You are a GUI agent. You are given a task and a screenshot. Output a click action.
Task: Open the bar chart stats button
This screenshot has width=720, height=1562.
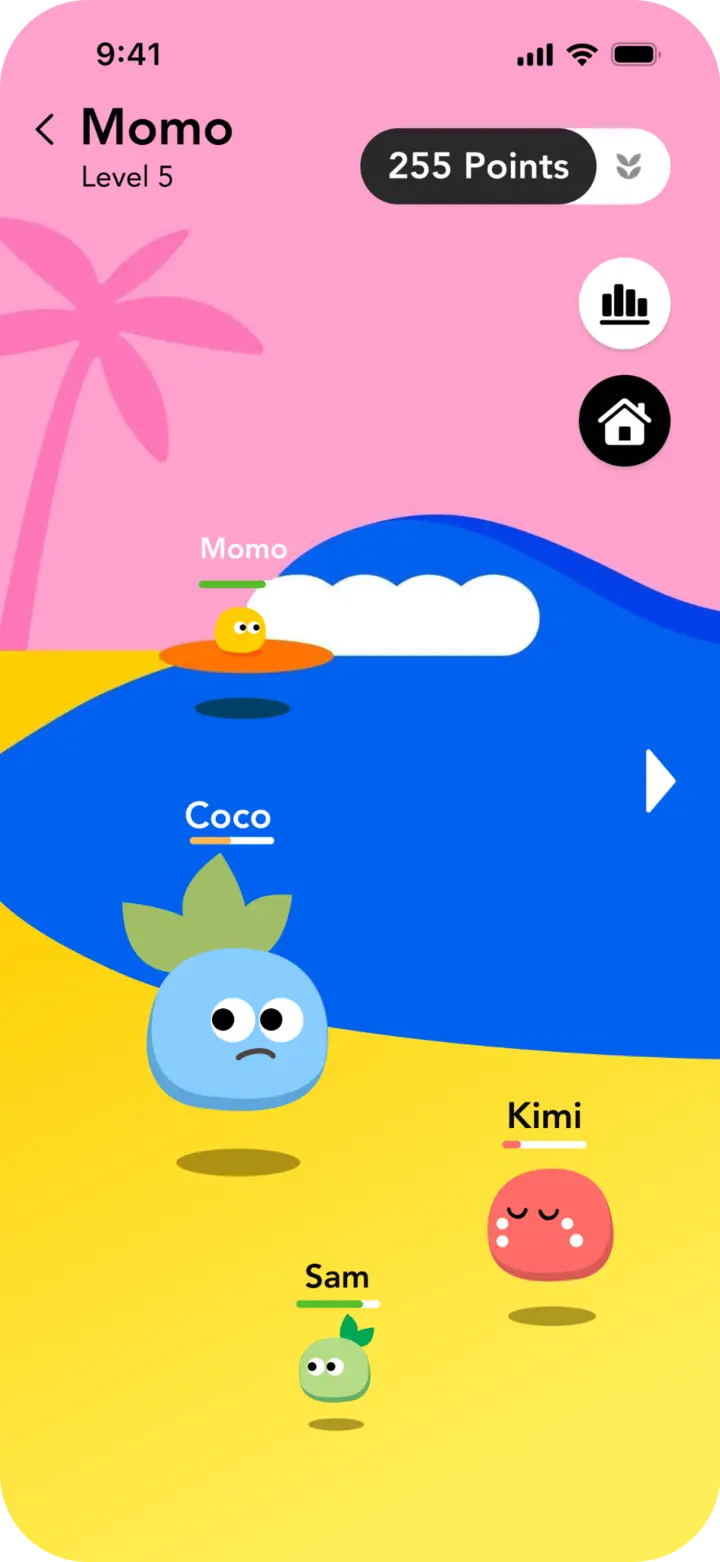pyautogui.click(x=625, y=304)
